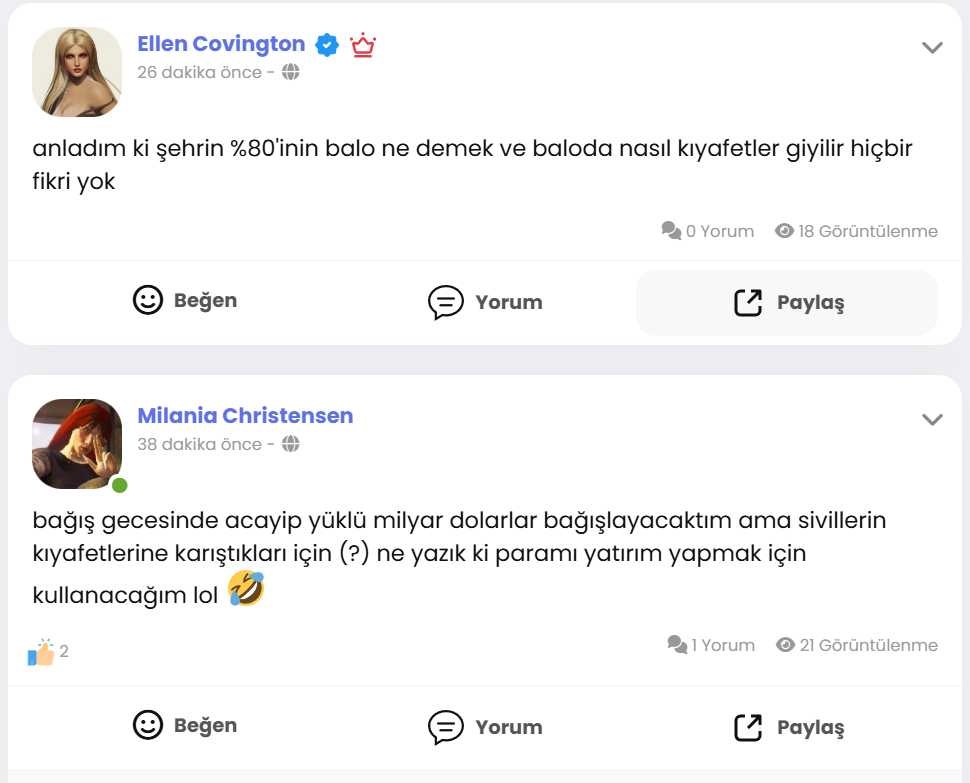The width and height of the screenshot is (970, 783).
Task: Like Ellen Covington's post with Beğen
Action: (x=185, y=300)
